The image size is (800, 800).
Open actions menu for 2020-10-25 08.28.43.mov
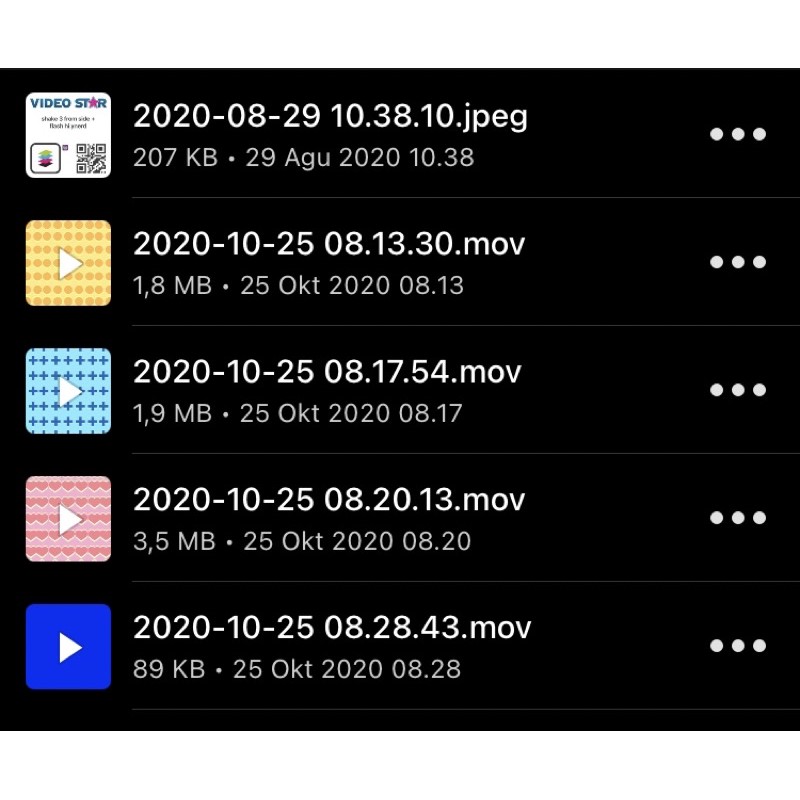[x=738, y=646]
